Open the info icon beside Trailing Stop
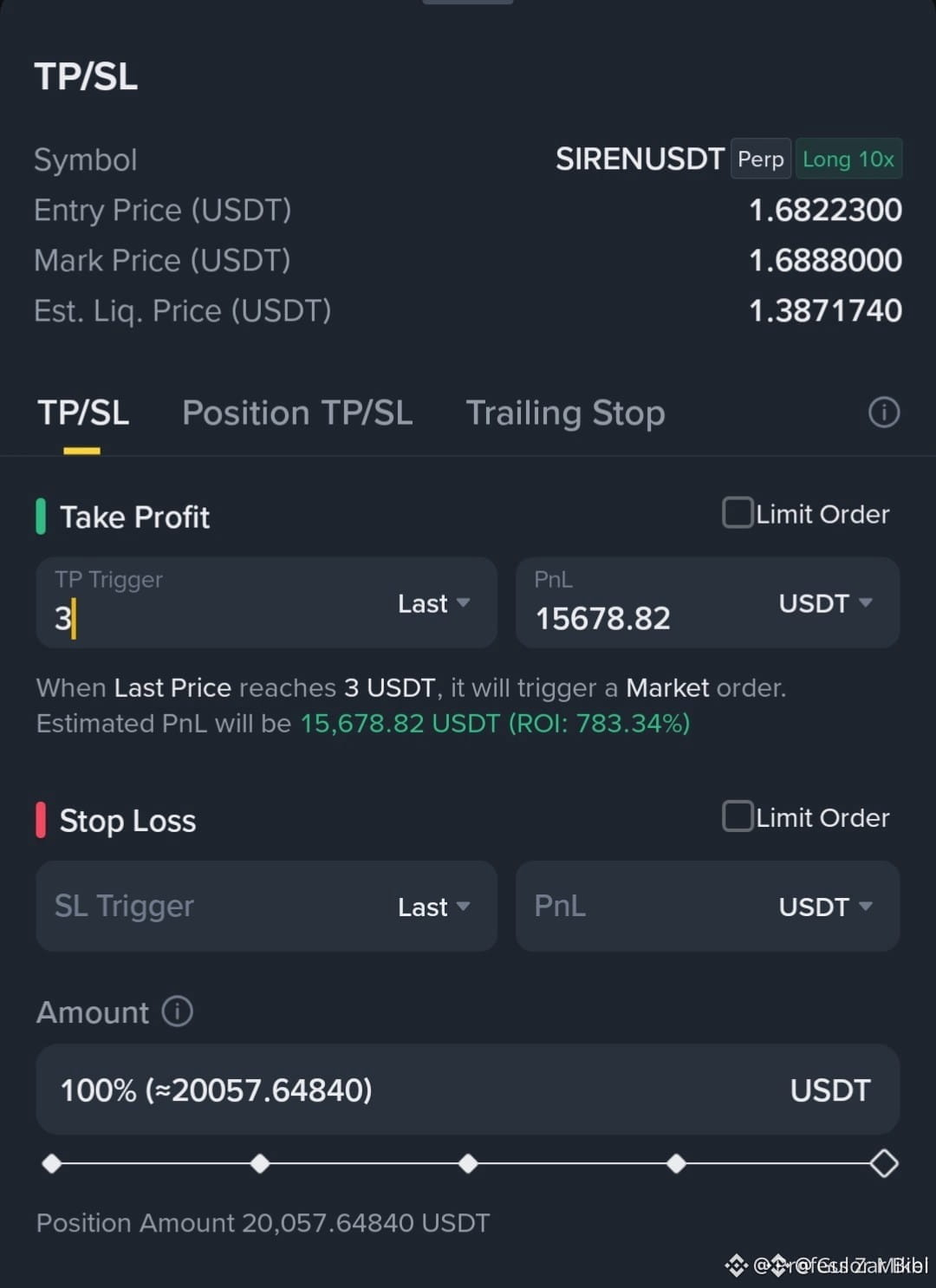Image resolution: width=936 pixels, height=1288 pixels. [884, 413]
